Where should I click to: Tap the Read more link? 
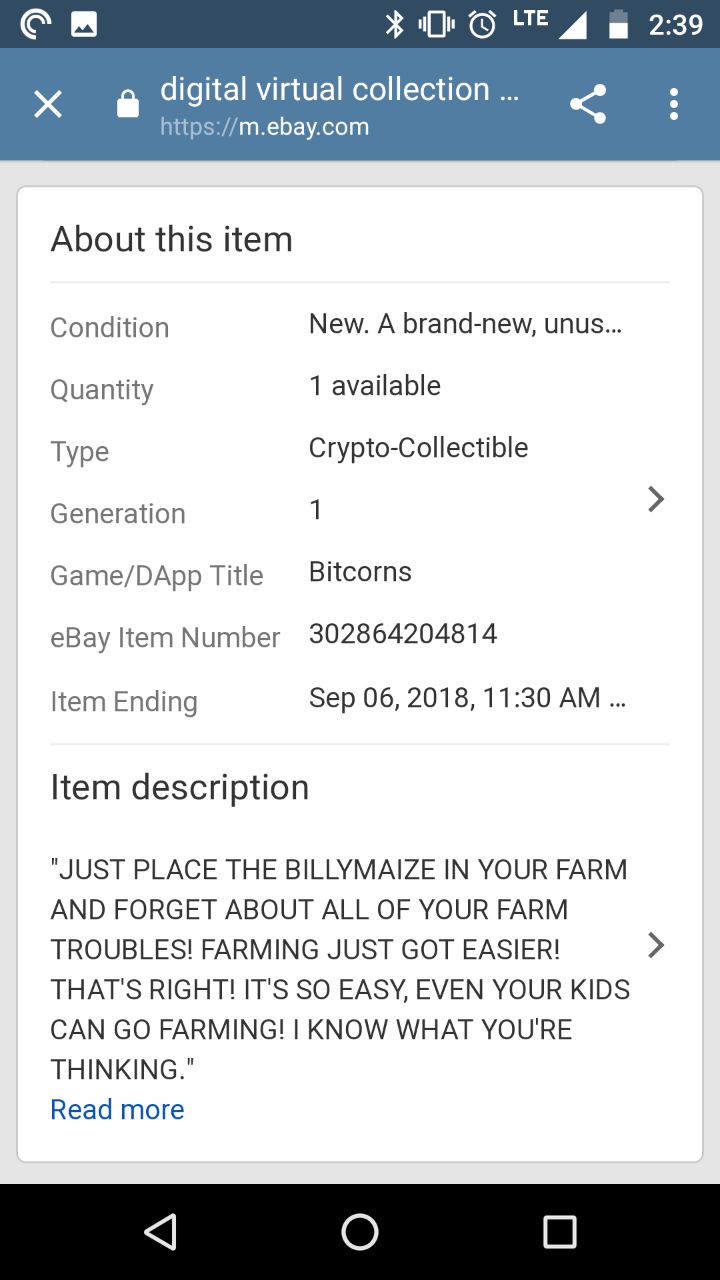pos(117,1109)
